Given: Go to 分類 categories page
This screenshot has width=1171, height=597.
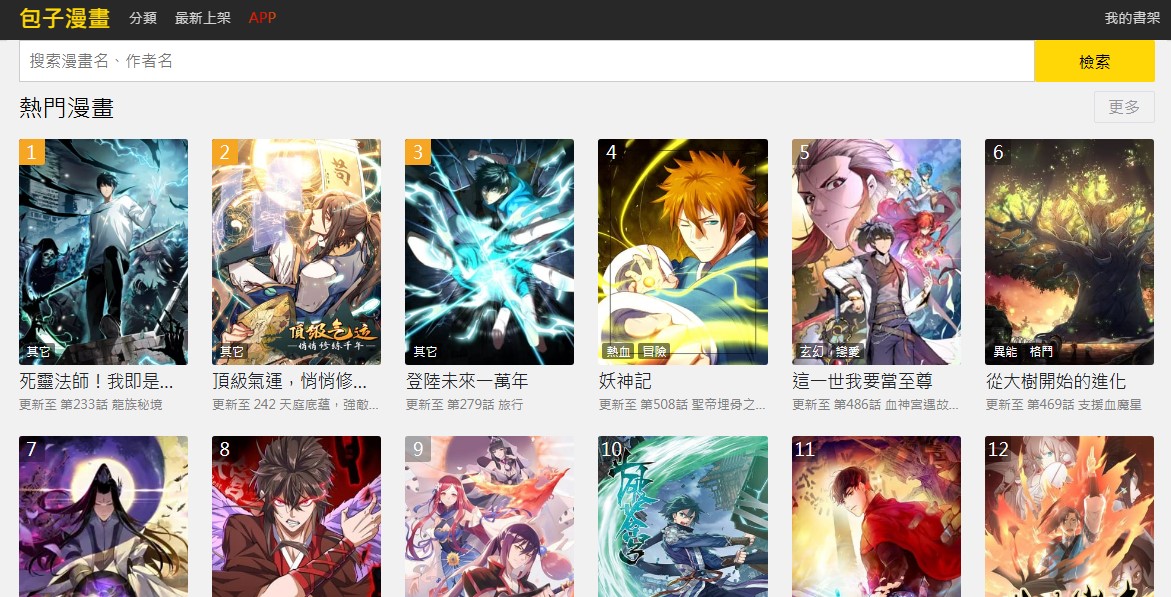Looking at the screenshot, I should [x=143, y=18].
